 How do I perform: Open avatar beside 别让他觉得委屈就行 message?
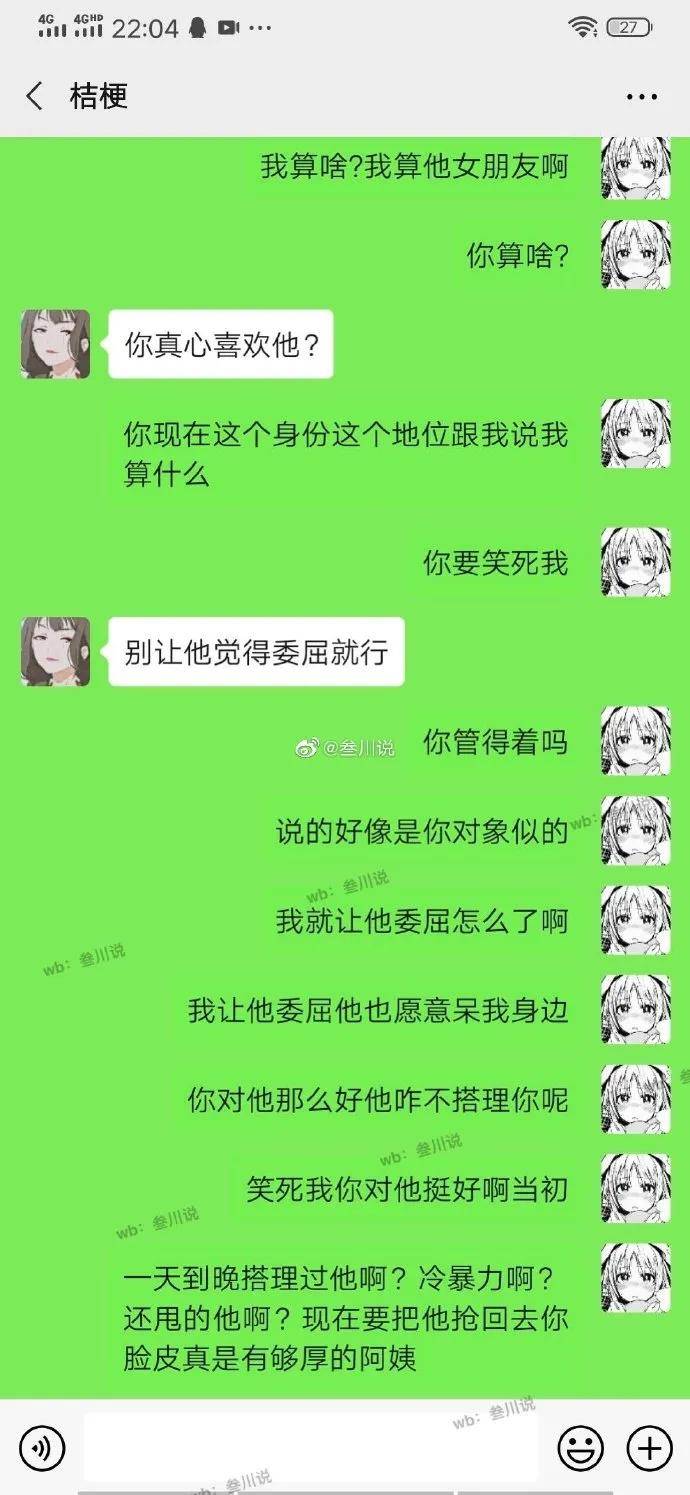coord(55,651)
